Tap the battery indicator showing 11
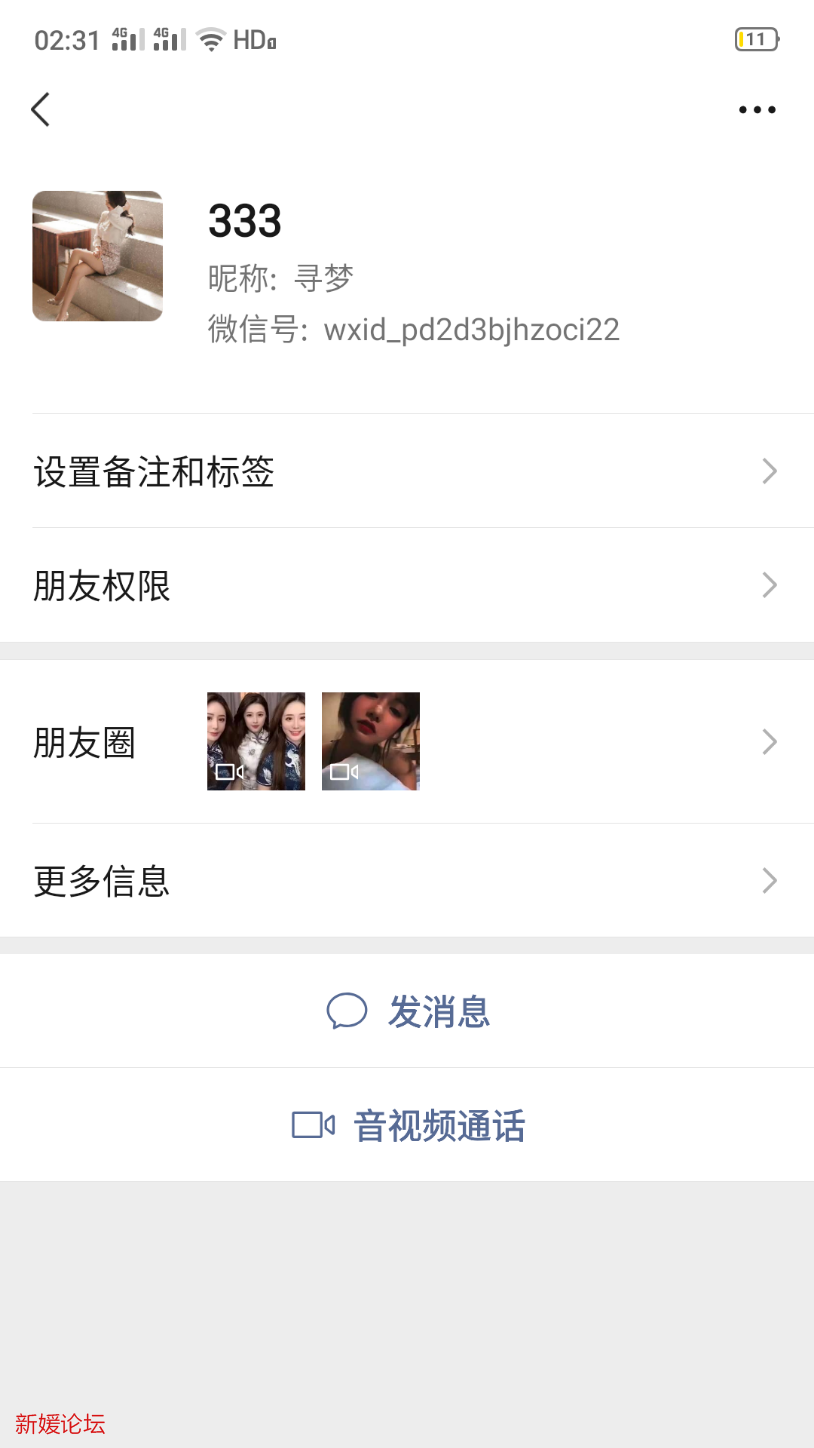The height and width of the screenshot is (1448, 814). click(x=757, y=39)
